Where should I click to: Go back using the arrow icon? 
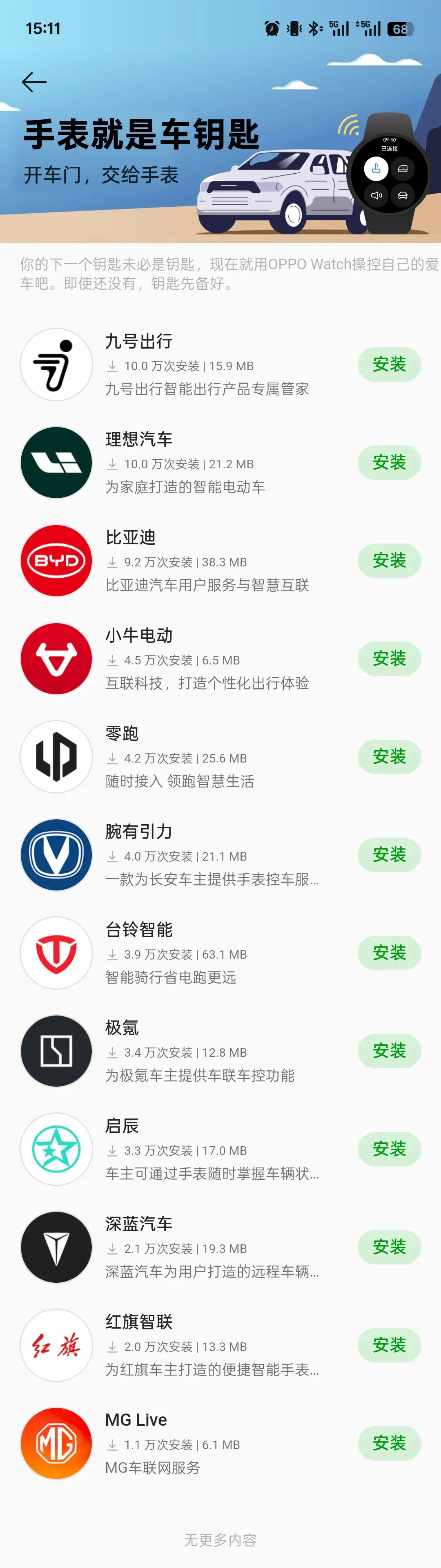click(x=34, y=82)
